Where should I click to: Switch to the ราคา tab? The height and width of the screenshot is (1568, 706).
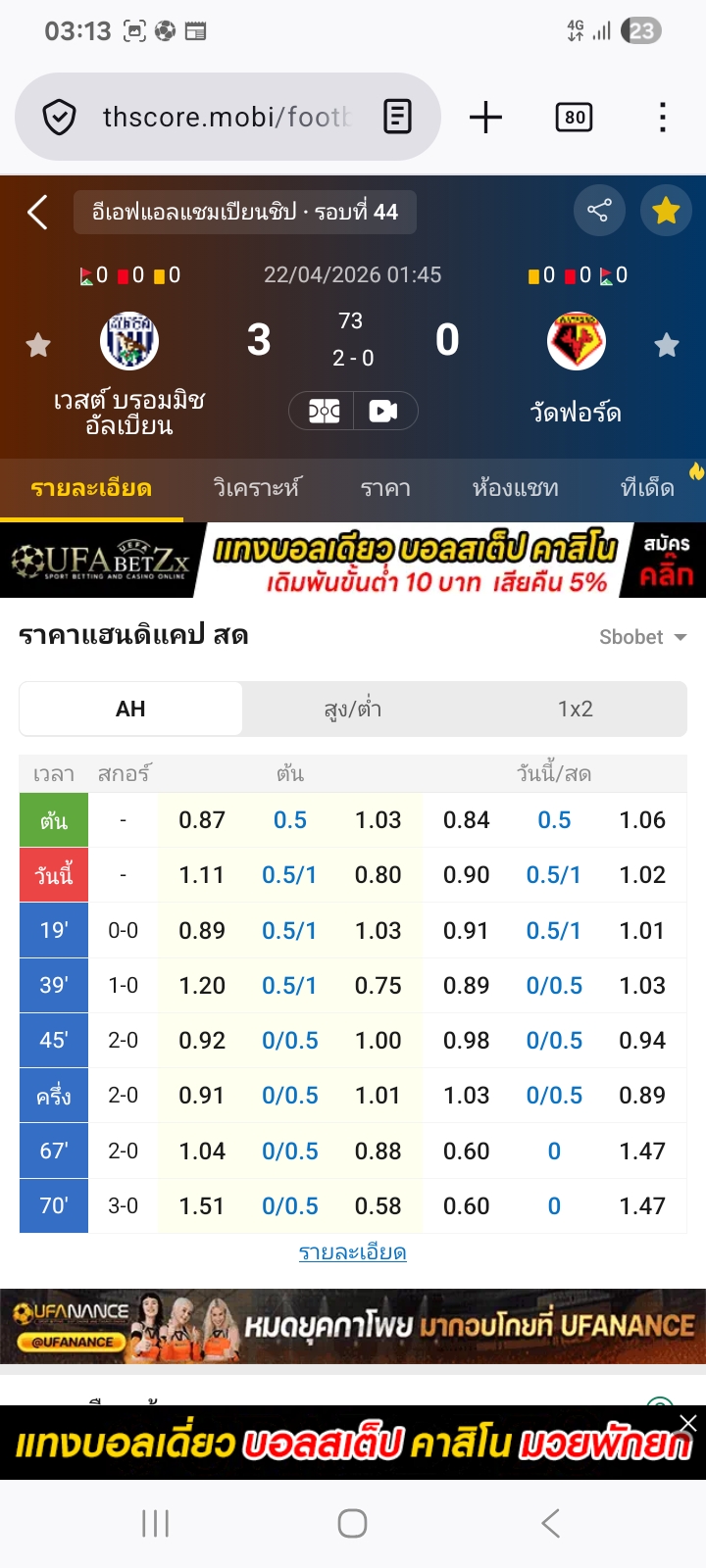coord(385,488)
